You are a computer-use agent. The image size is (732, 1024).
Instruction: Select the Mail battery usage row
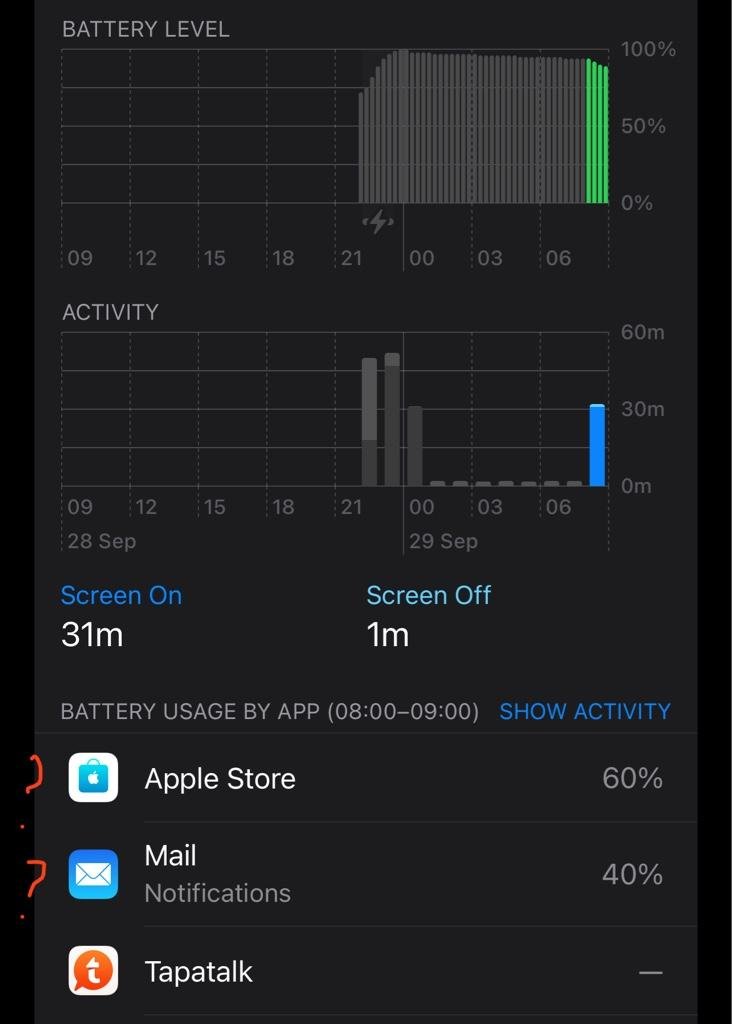pos(365,874)
